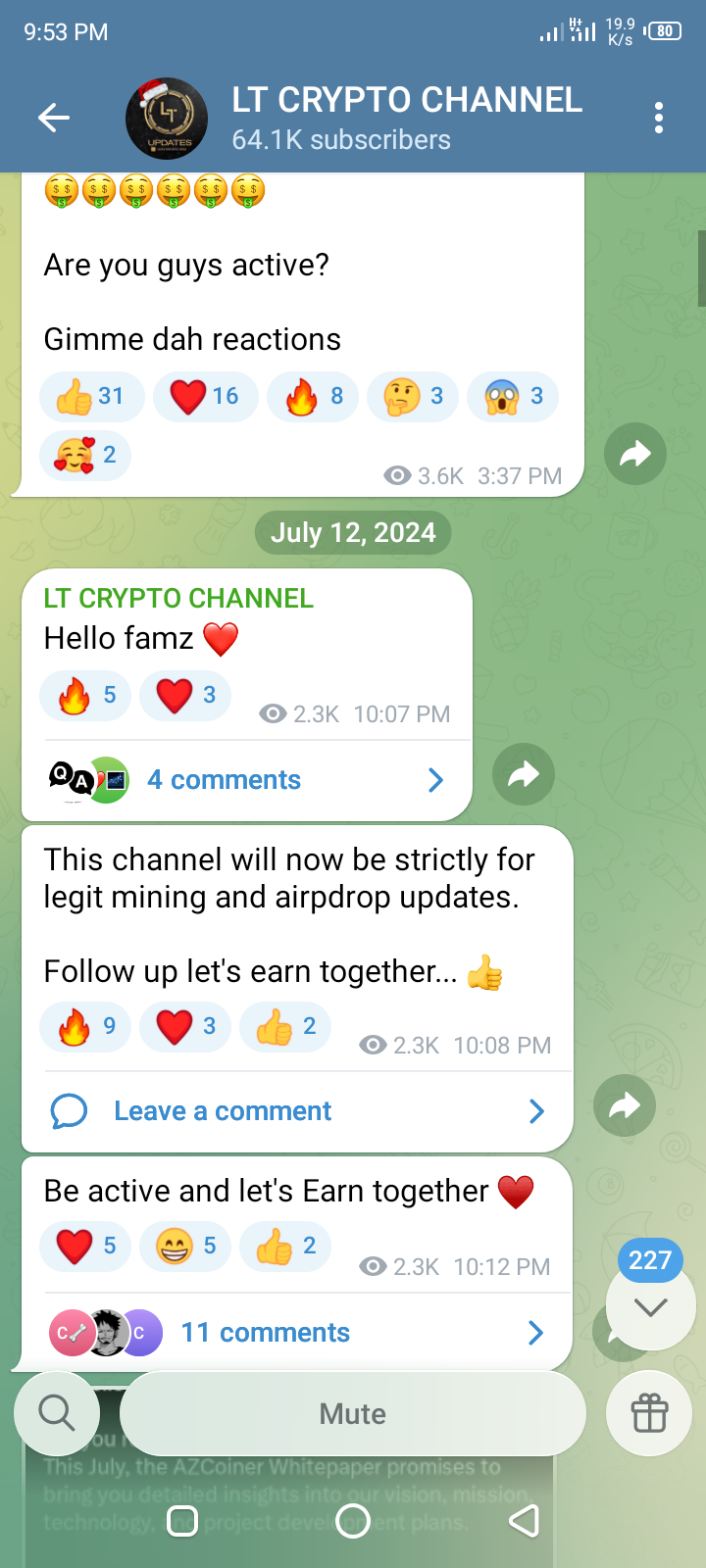Search within this channel
This screenshot has width=706, height=1568.
[x=56, y=1413]
